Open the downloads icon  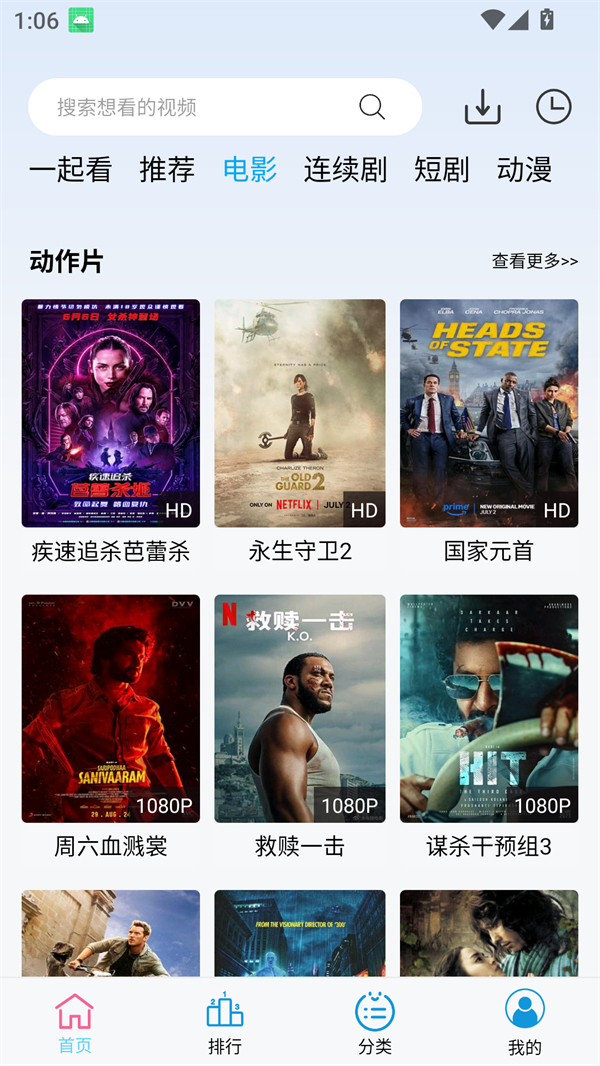click(x=482, y=107)
